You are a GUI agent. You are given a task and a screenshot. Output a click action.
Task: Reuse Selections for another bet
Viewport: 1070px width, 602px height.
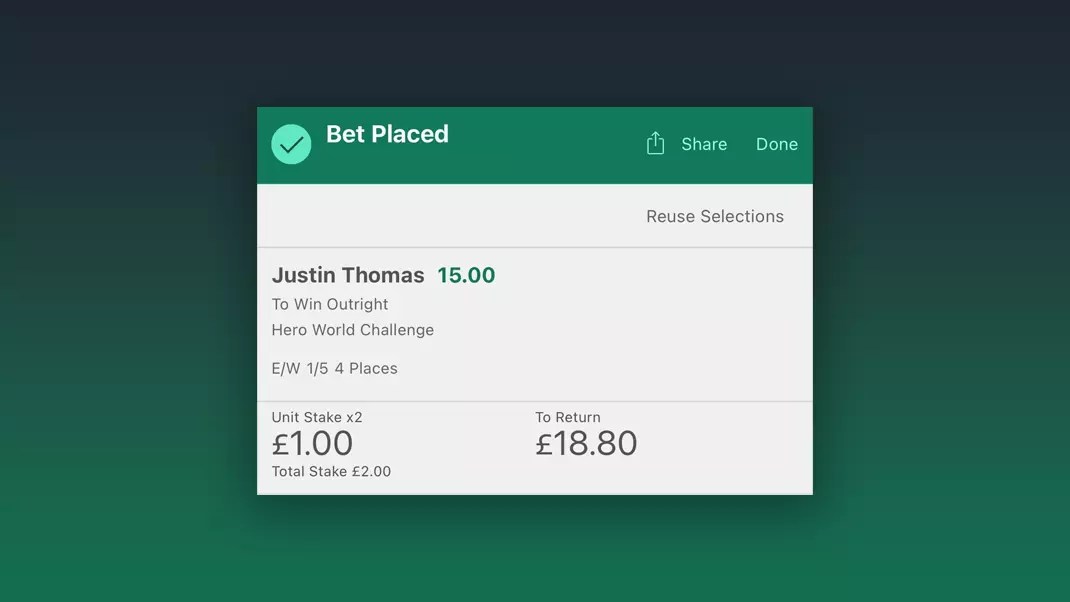tap(714, 216)
